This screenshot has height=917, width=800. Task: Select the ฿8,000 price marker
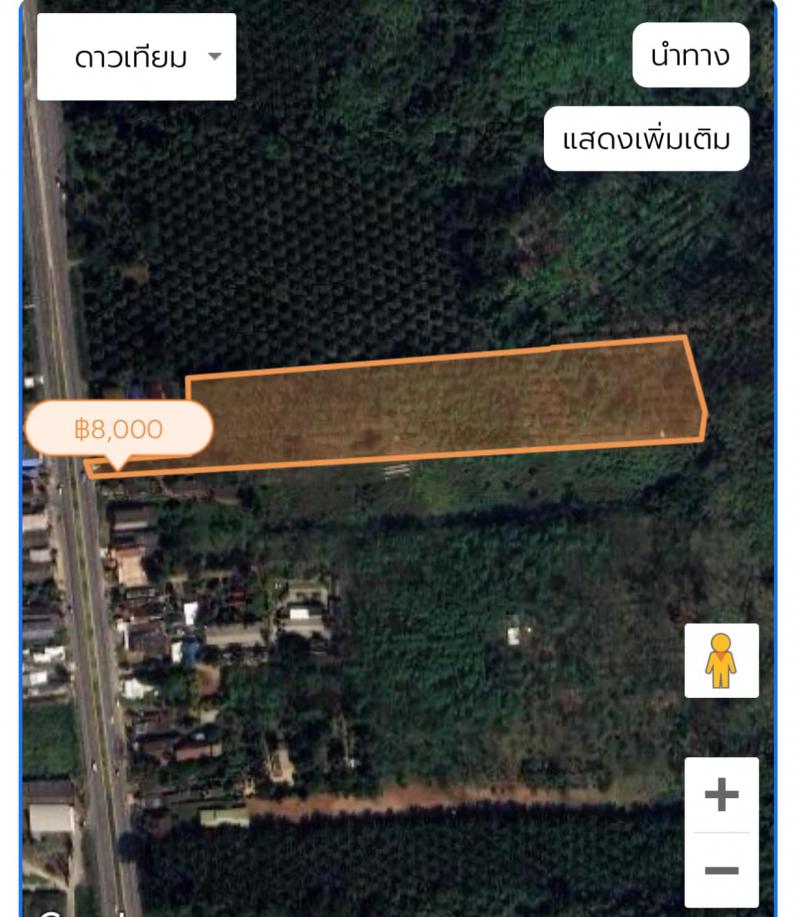pyautogui.click(x=119, y=430)
